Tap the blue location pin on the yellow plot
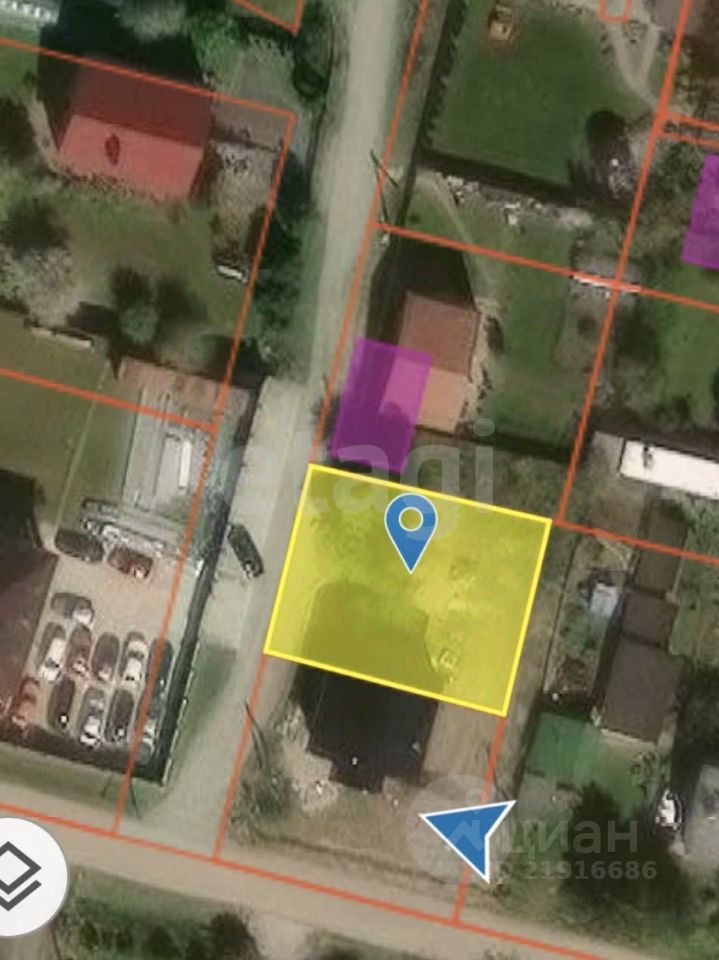 pos(411,527)
